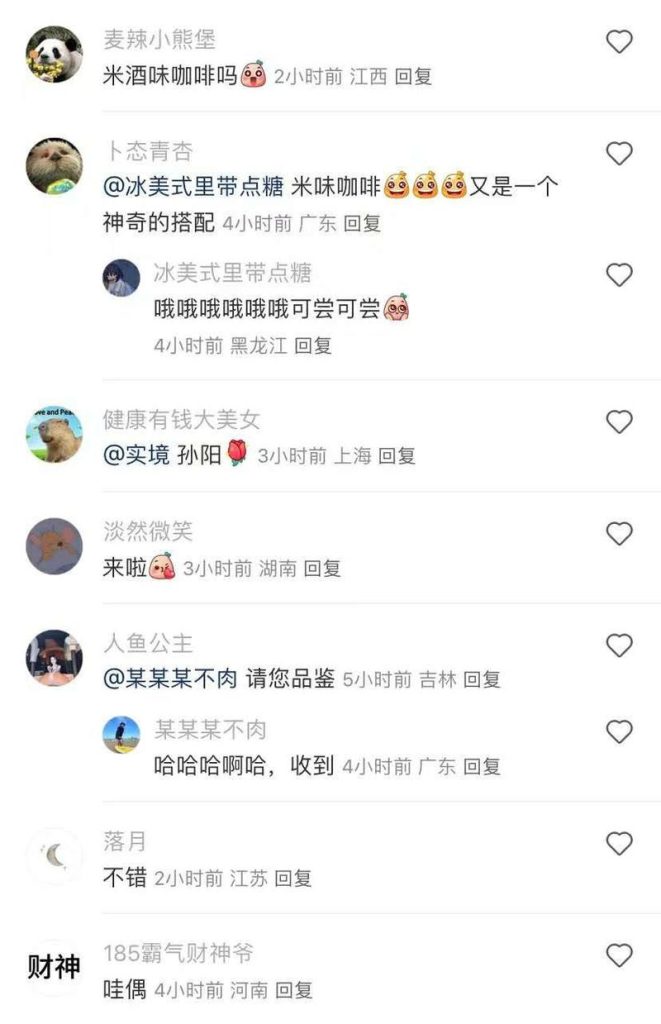View 麦辣小熊堡's profile avatar
The width and height of the screenshot is (661, 1024).
point(54,54)
